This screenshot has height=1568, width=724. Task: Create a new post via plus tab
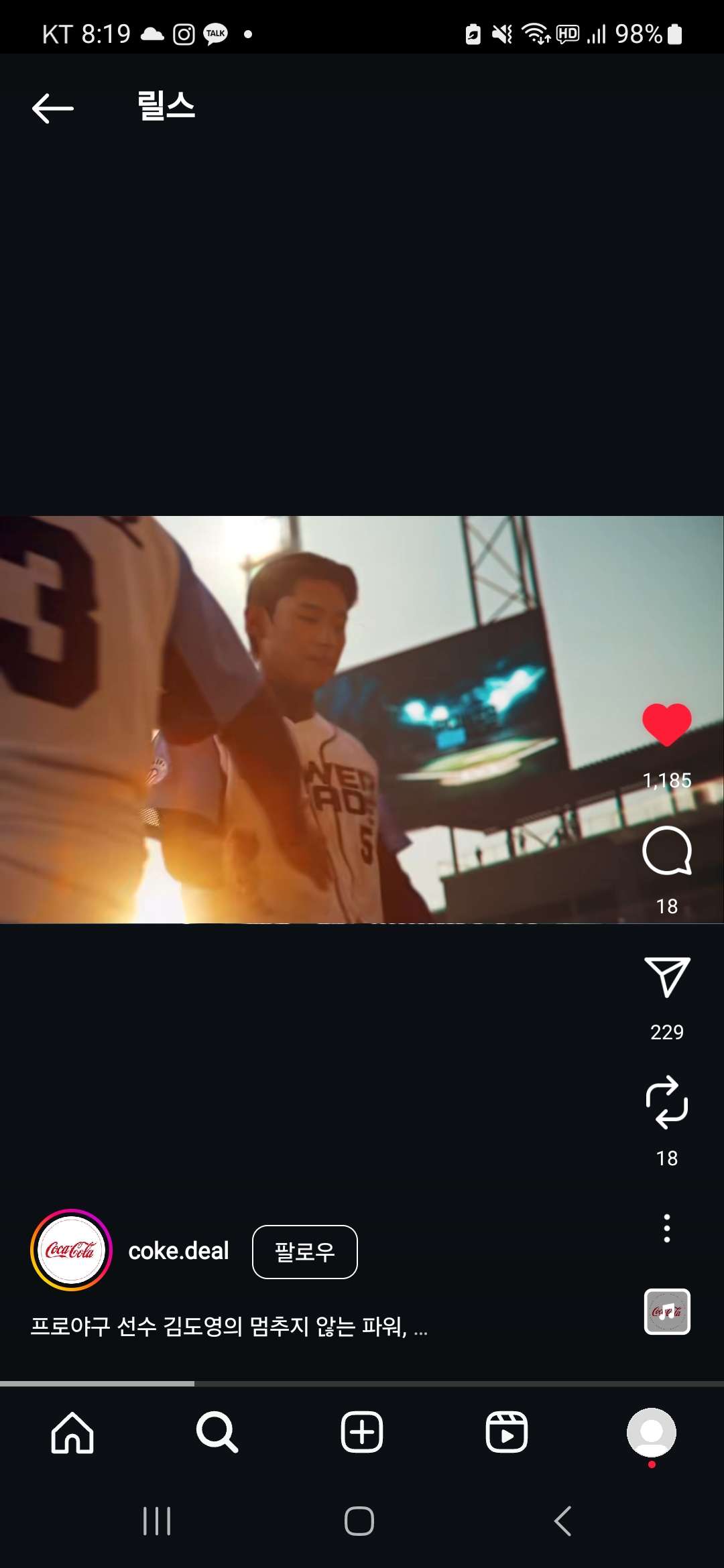(x=362, y=1433)
